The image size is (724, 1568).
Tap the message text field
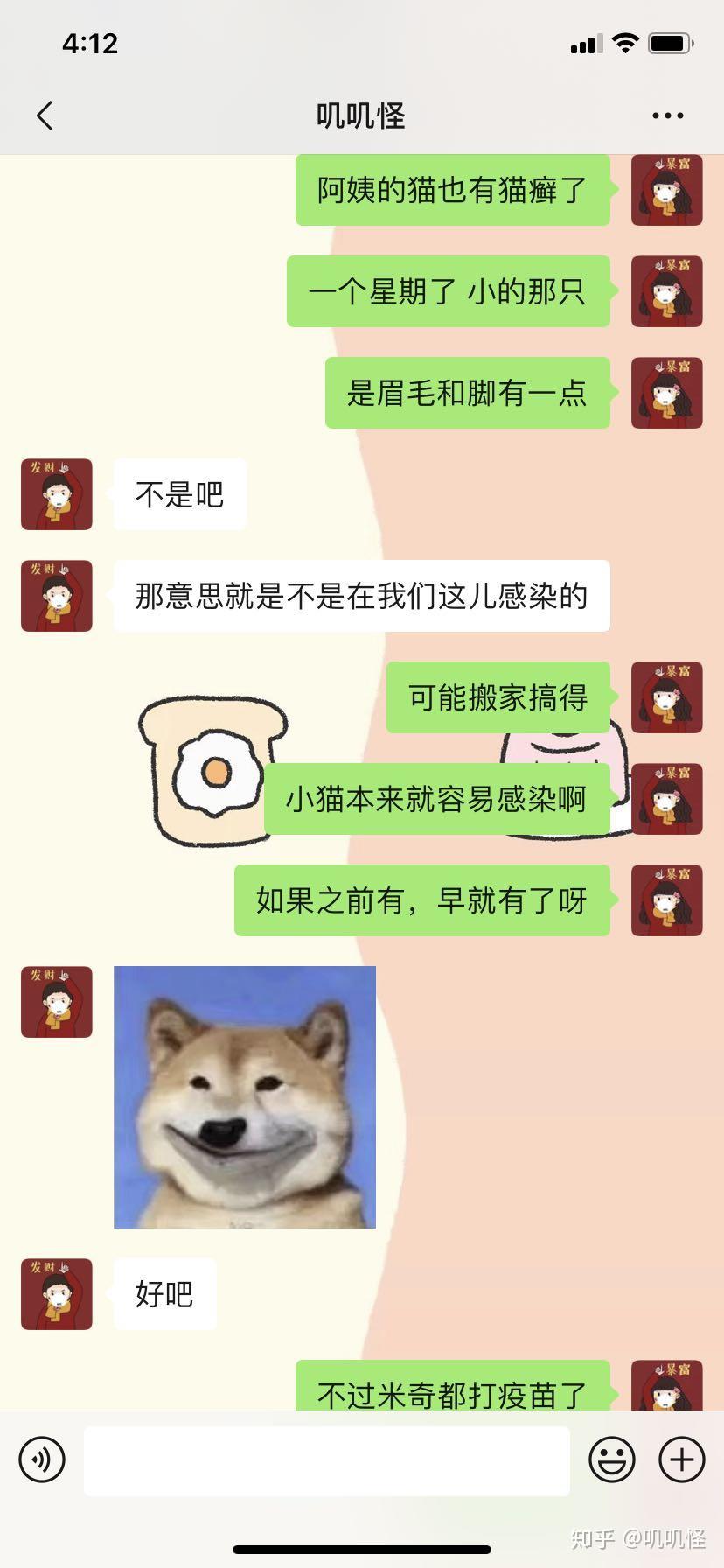tap(326, 1459)
